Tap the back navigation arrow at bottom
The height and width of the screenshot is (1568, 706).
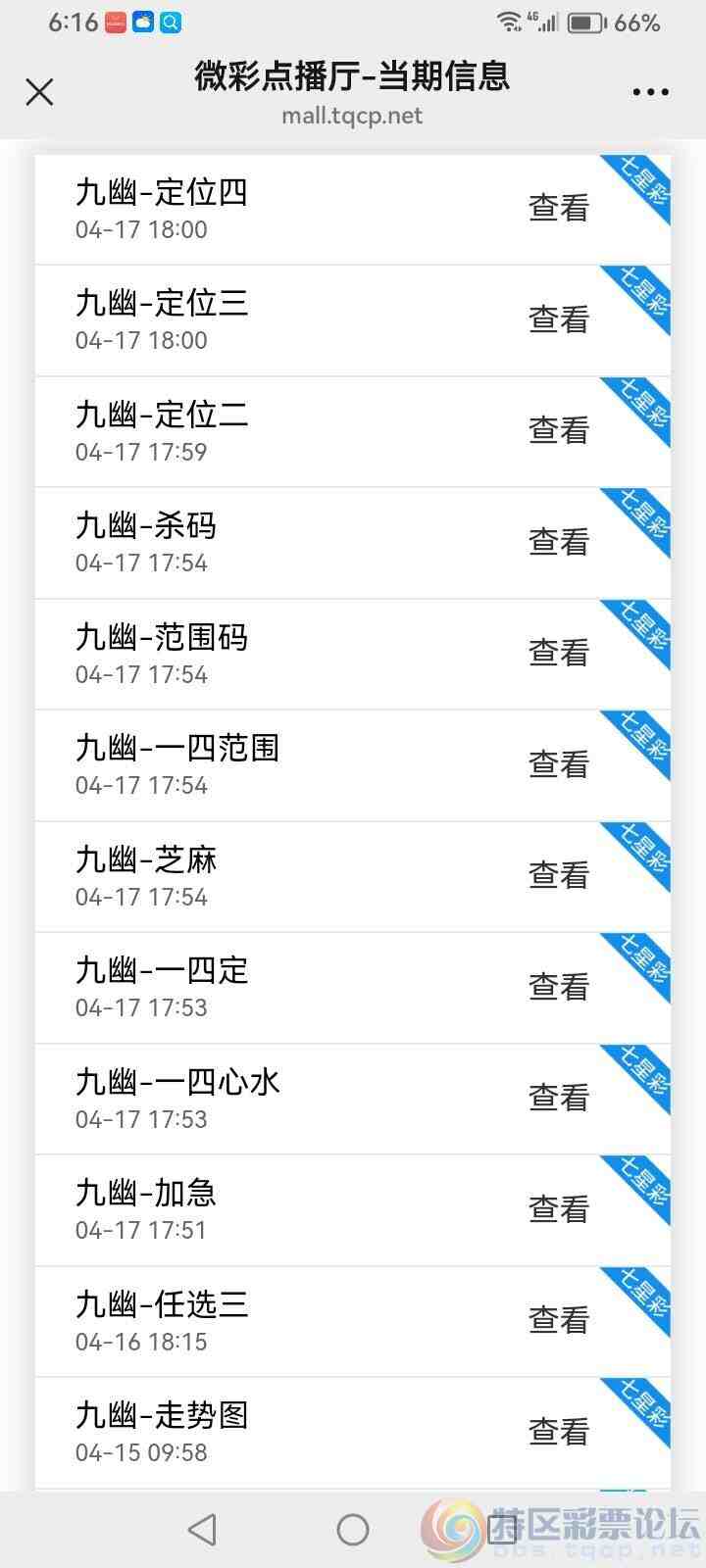201,1529
